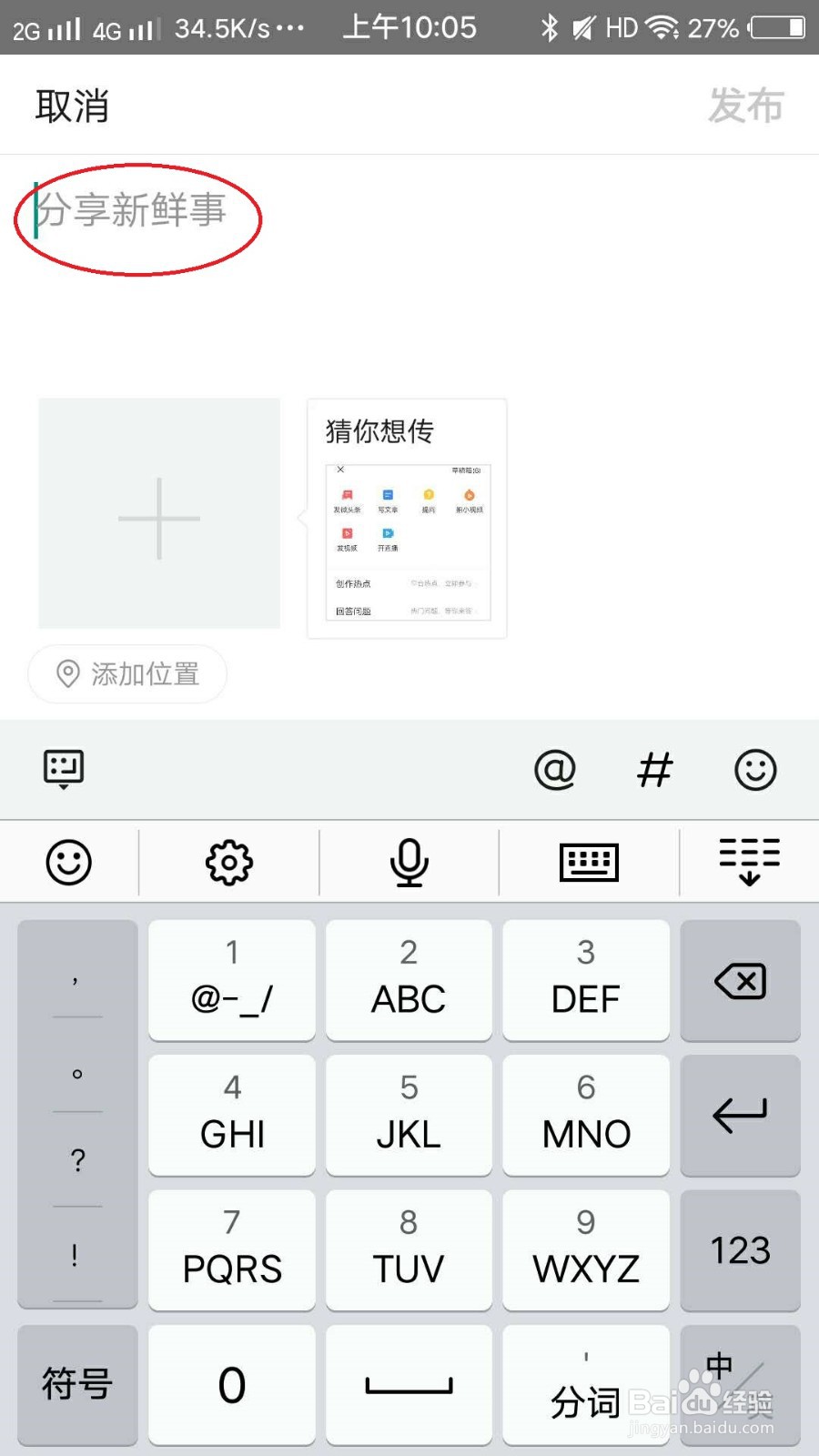Select the 回答问题 entry in the popup
The image size is (819, 1456).
(352, 610)
